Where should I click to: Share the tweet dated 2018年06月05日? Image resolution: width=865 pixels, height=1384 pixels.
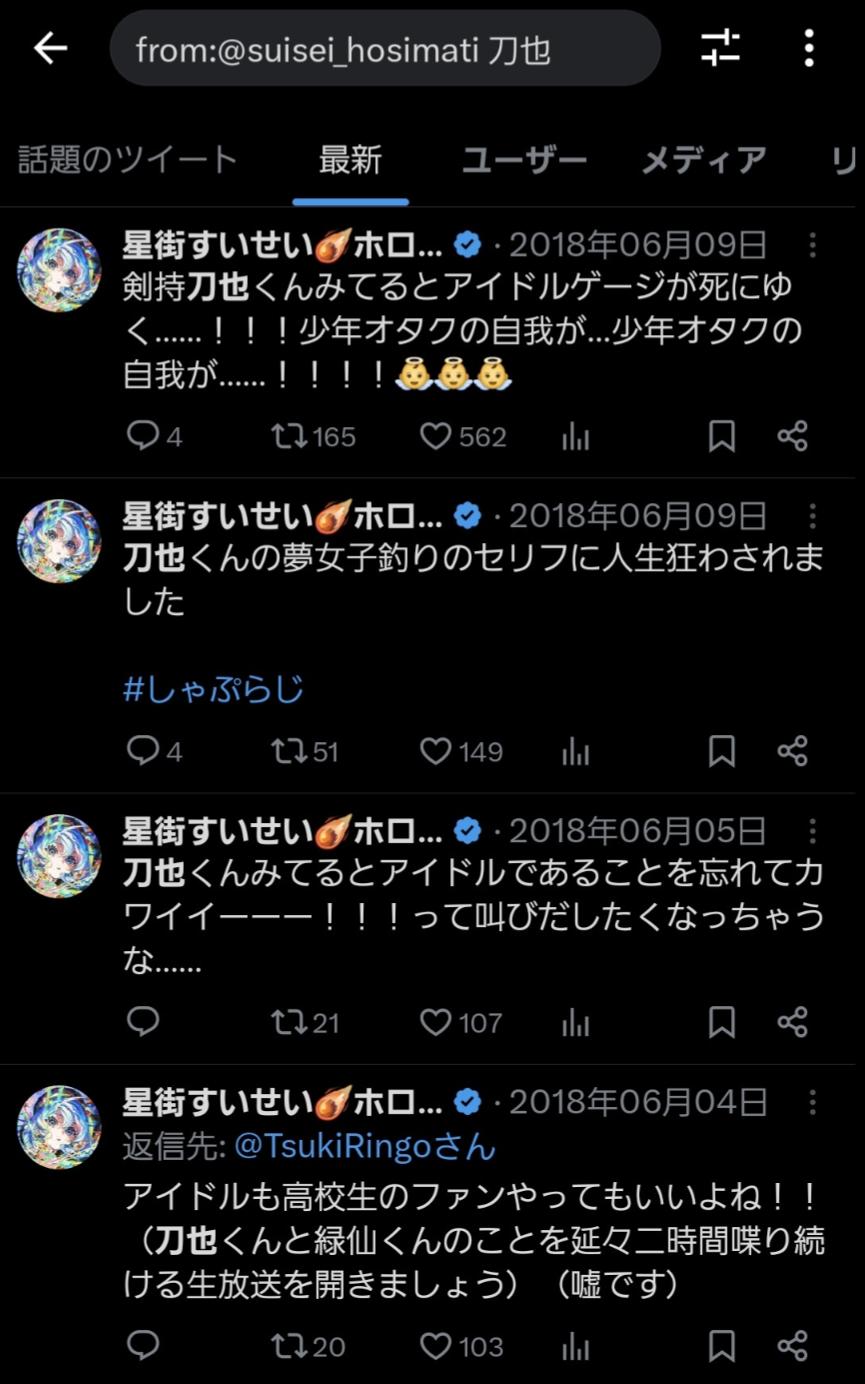coord(792,1022)
